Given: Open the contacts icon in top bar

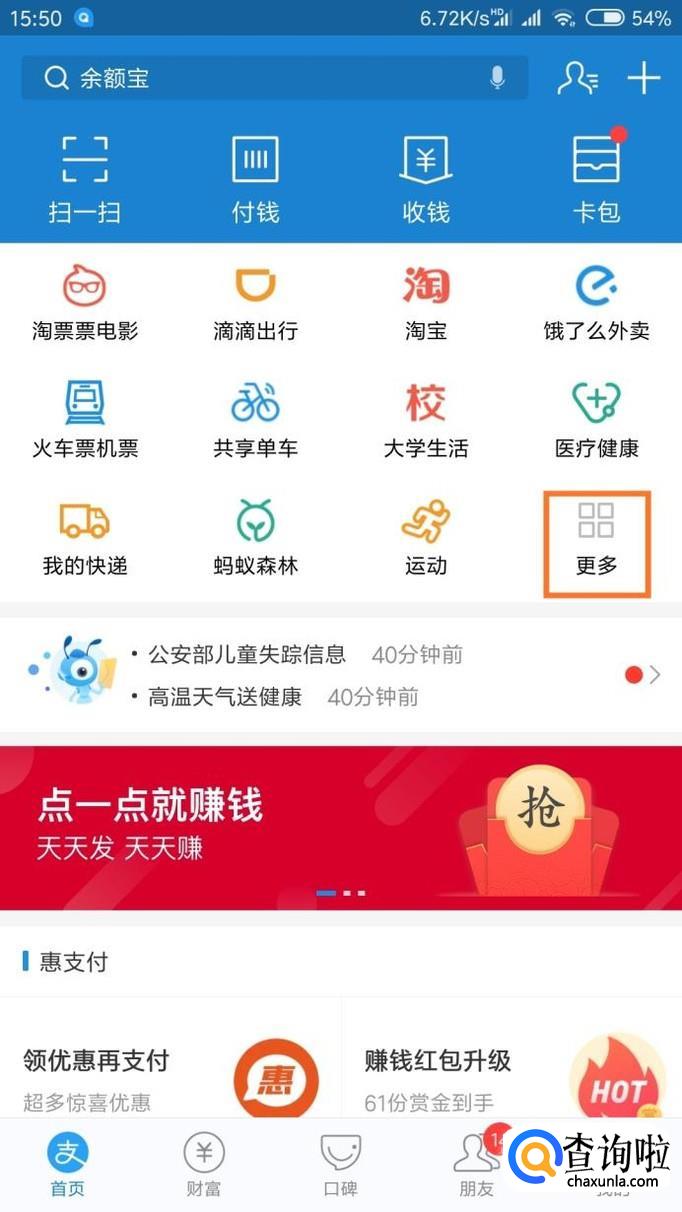Looking at the screenshot, I should point(577,78).
